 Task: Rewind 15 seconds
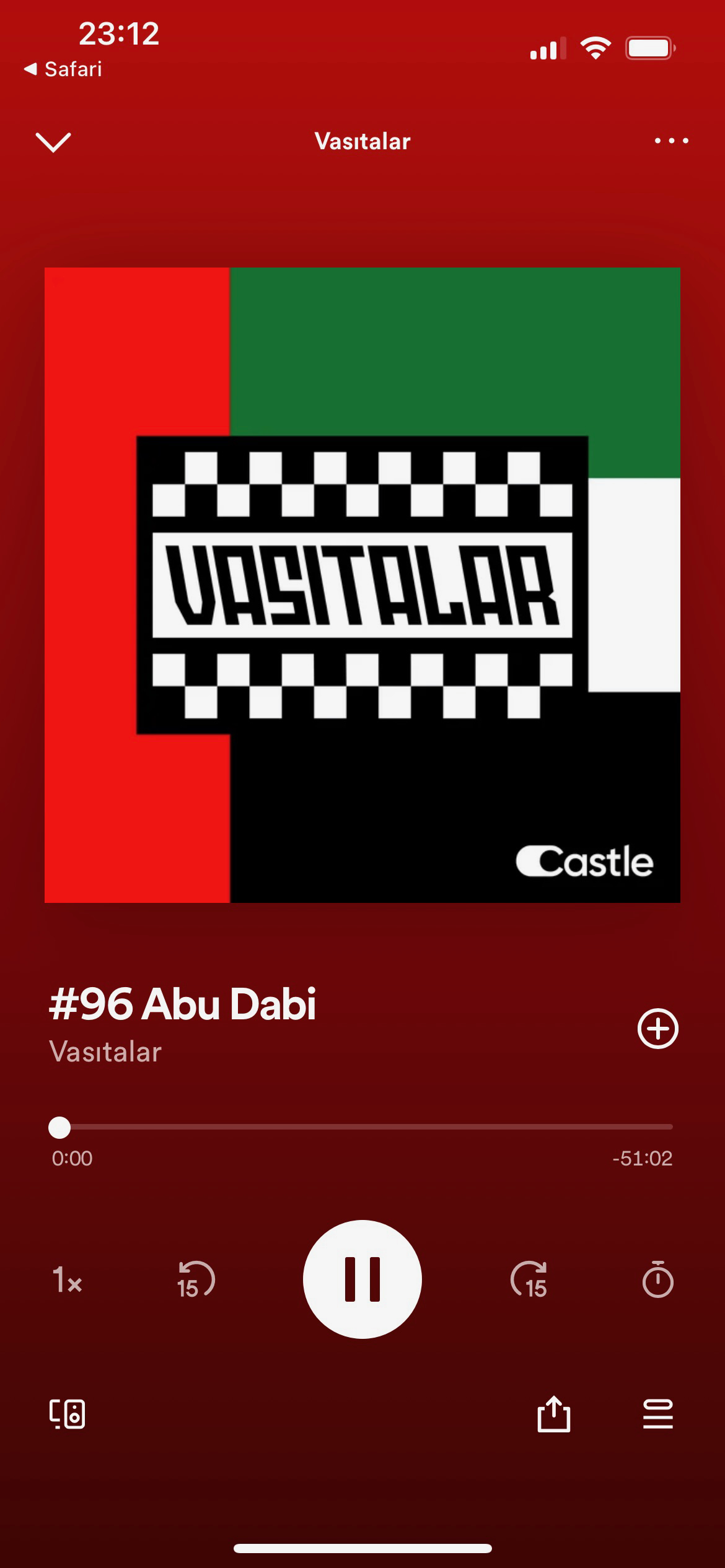tap(195, 1279)
